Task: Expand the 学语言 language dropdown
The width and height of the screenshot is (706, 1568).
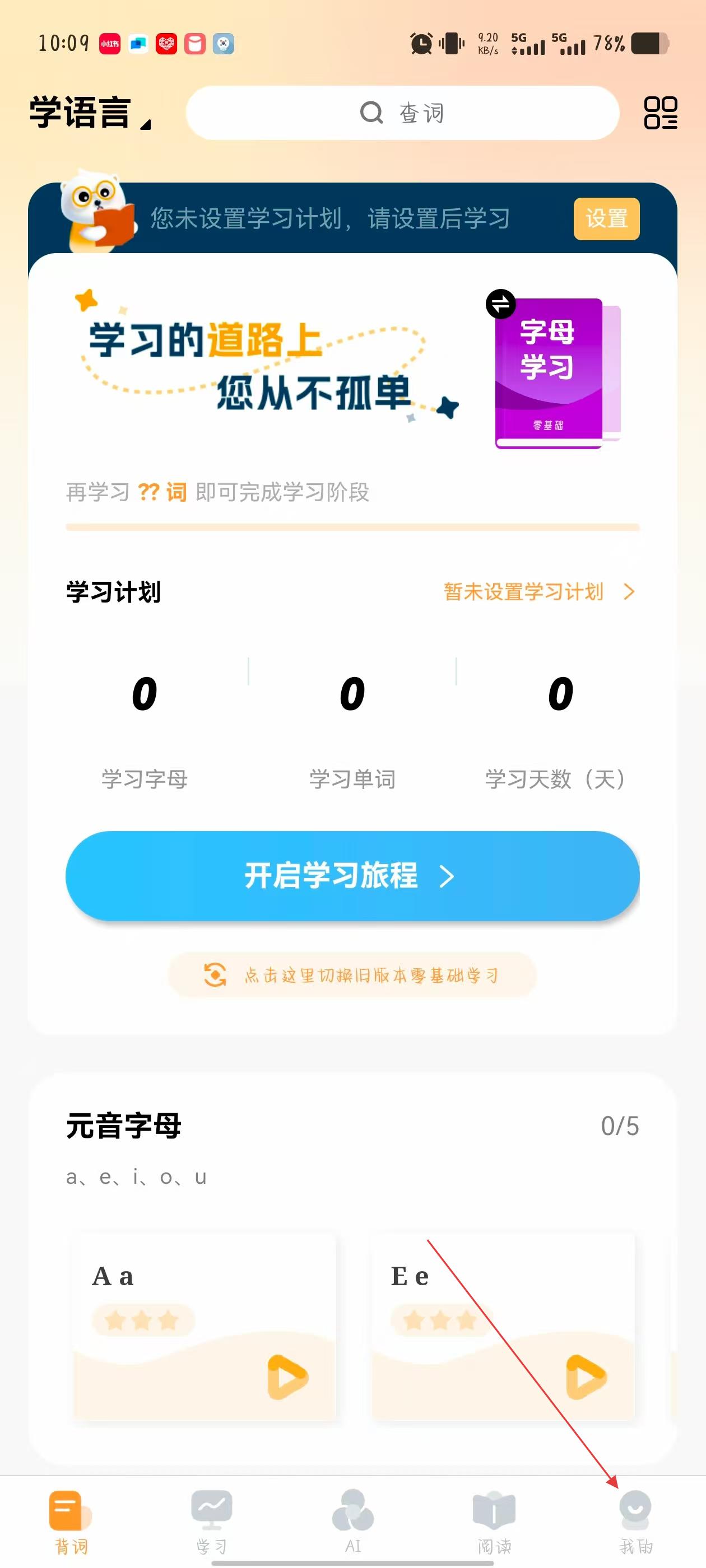Action: [x=90, y=113]
